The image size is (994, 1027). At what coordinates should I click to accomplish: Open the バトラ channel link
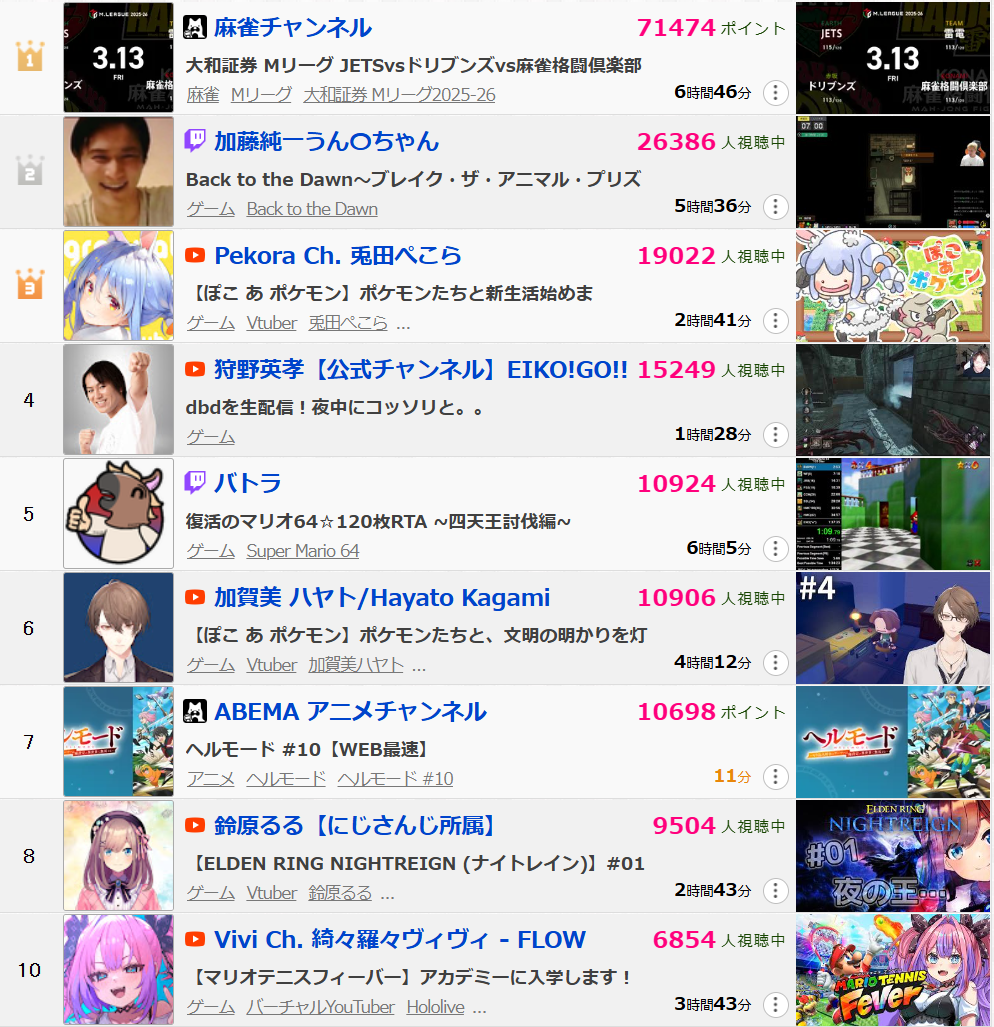247,484
